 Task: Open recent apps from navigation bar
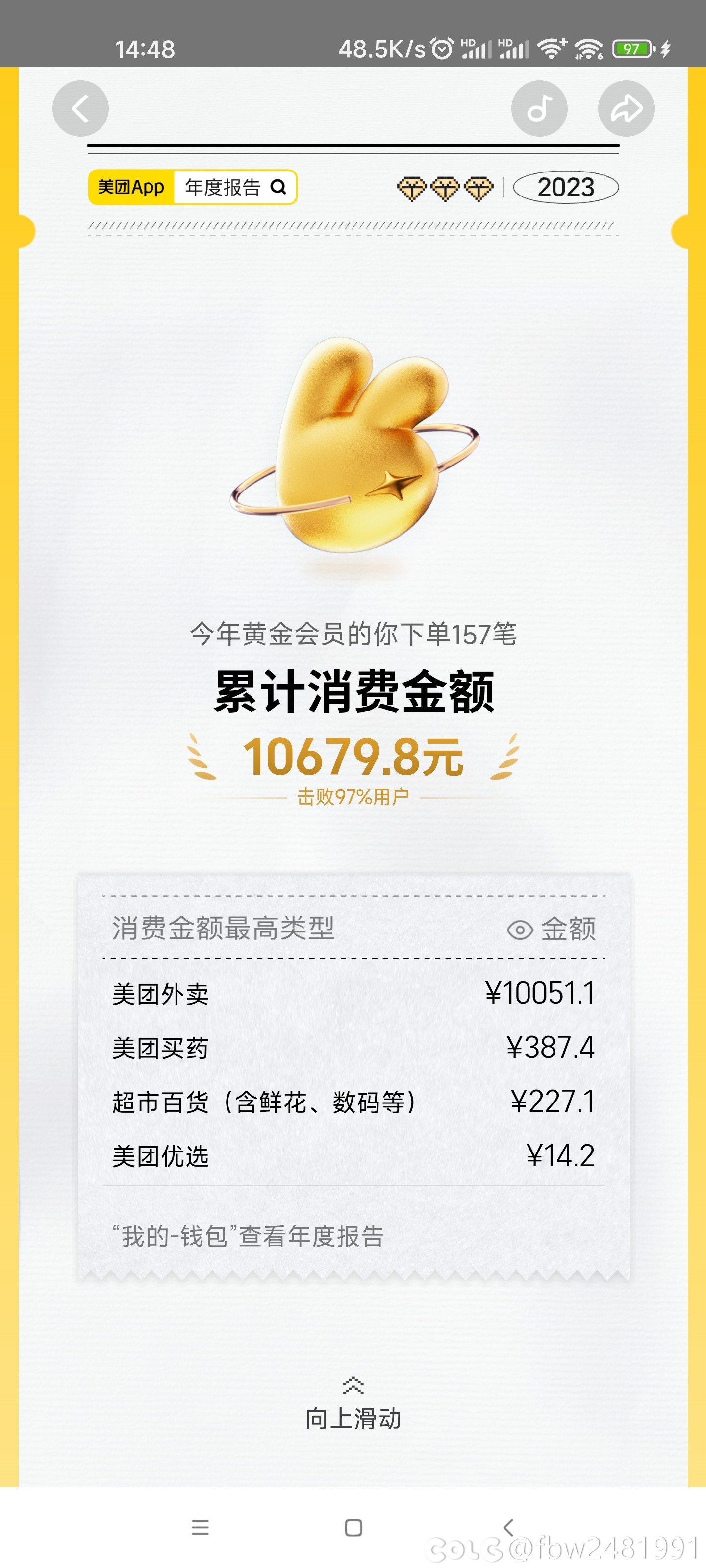tap(200, 1527)
